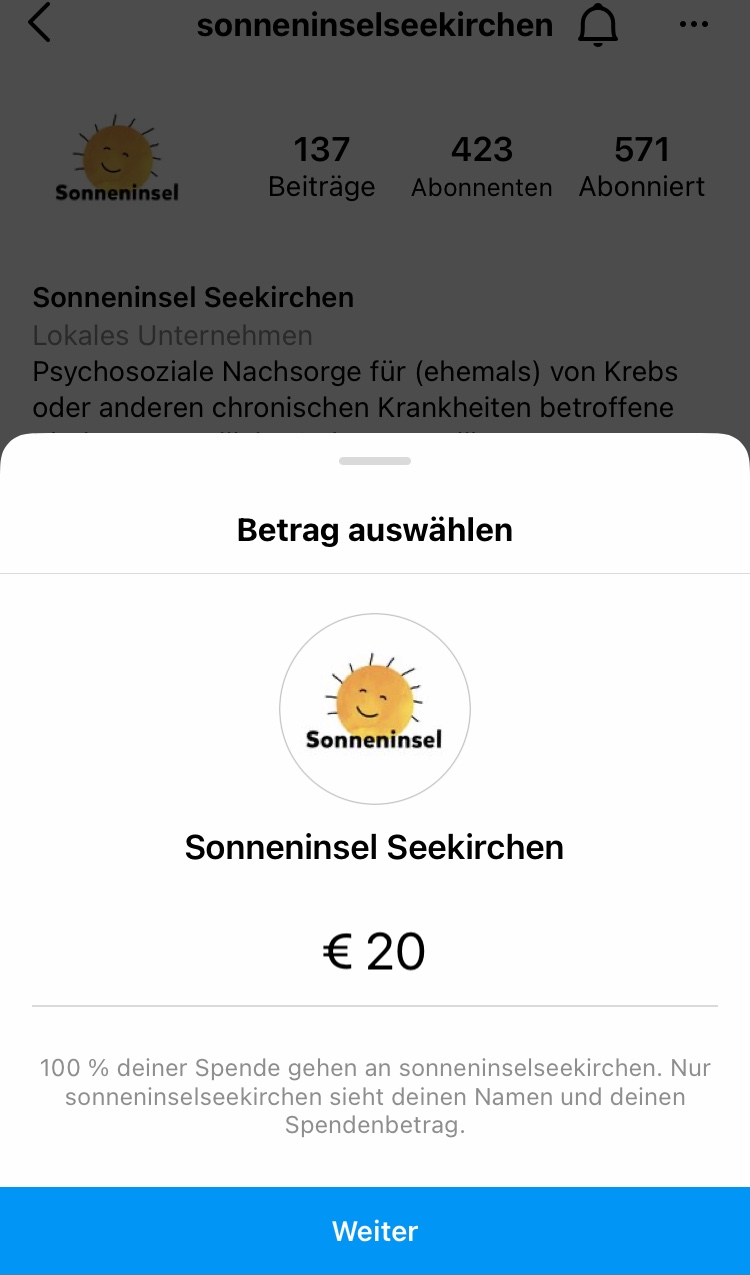Tap the sheet's drag handle
Screen dimensions: 750x1275
[375, 461]
